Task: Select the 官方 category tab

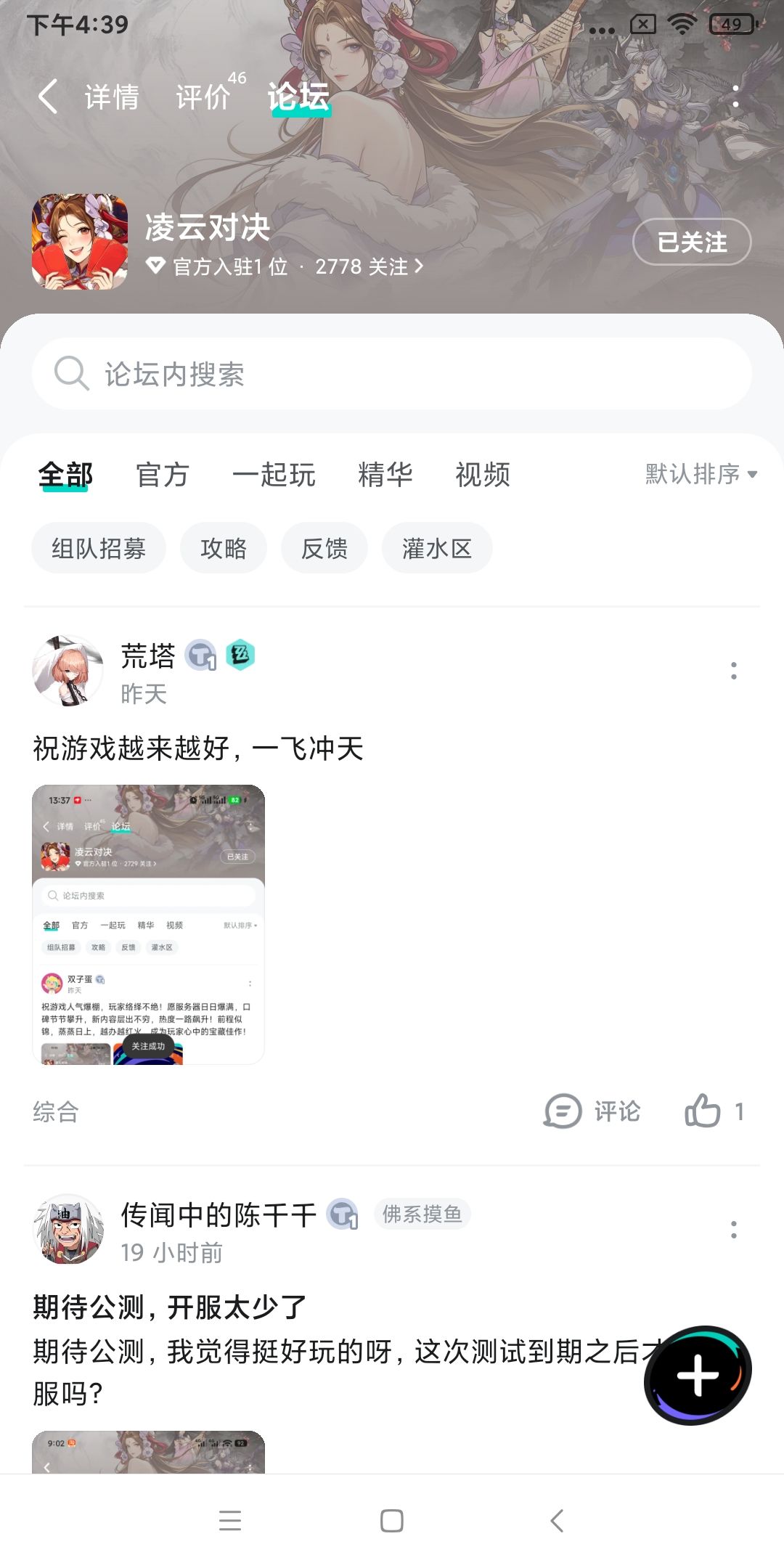Action: pyautogui.click(x=163, y=475)
